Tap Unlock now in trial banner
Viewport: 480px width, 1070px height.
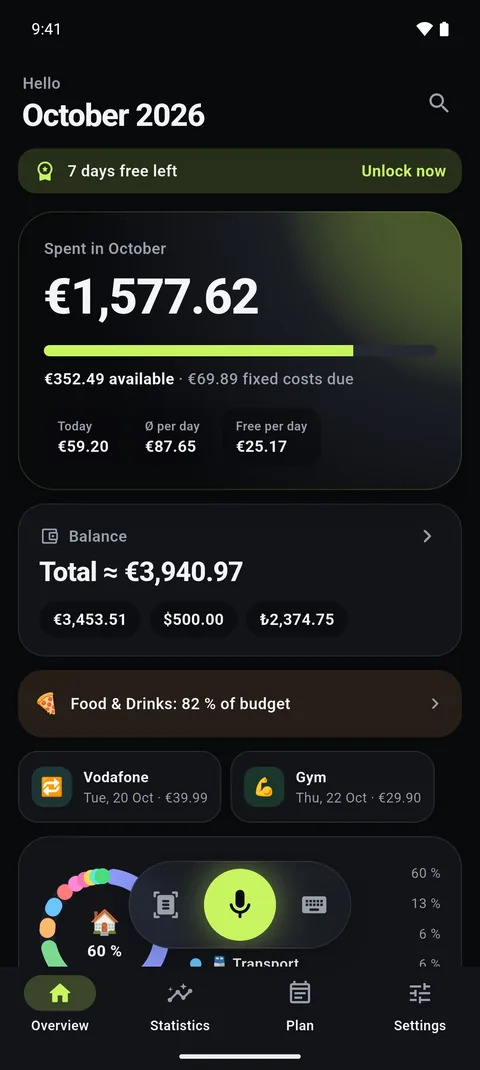click(x=404, y=171)
